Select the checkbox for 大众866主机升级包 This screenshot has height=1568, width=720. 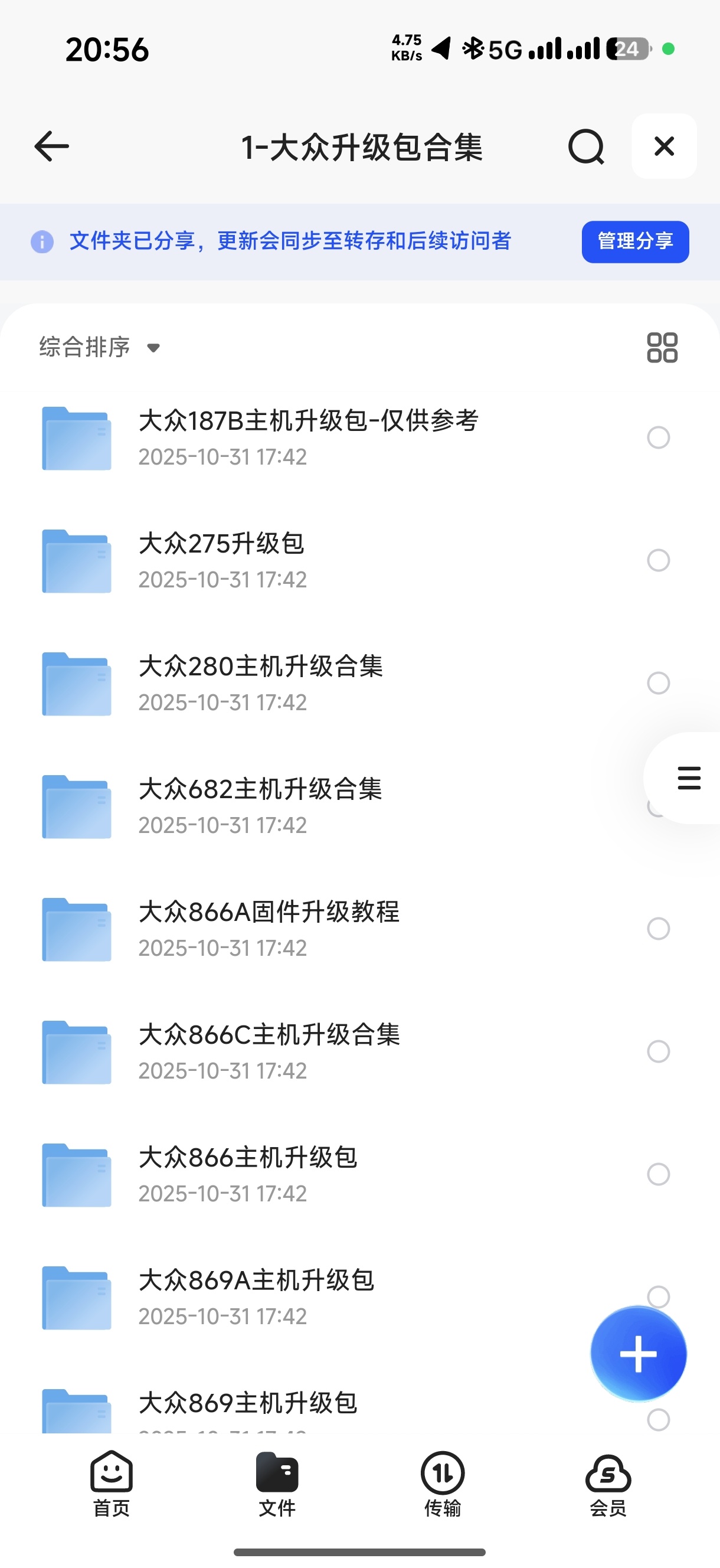click(x=658, y=1175)
